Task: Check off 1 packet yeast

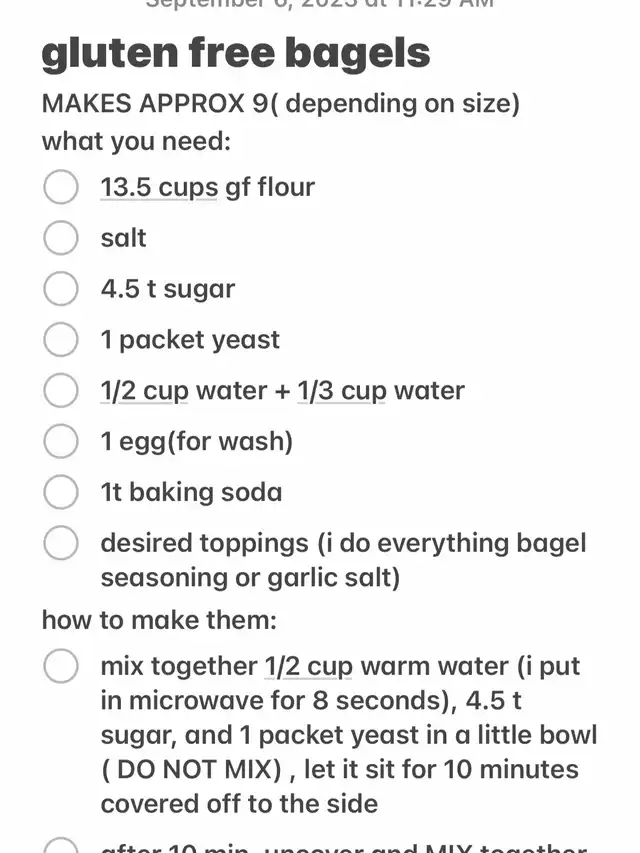Action: (x=61, y=340)
